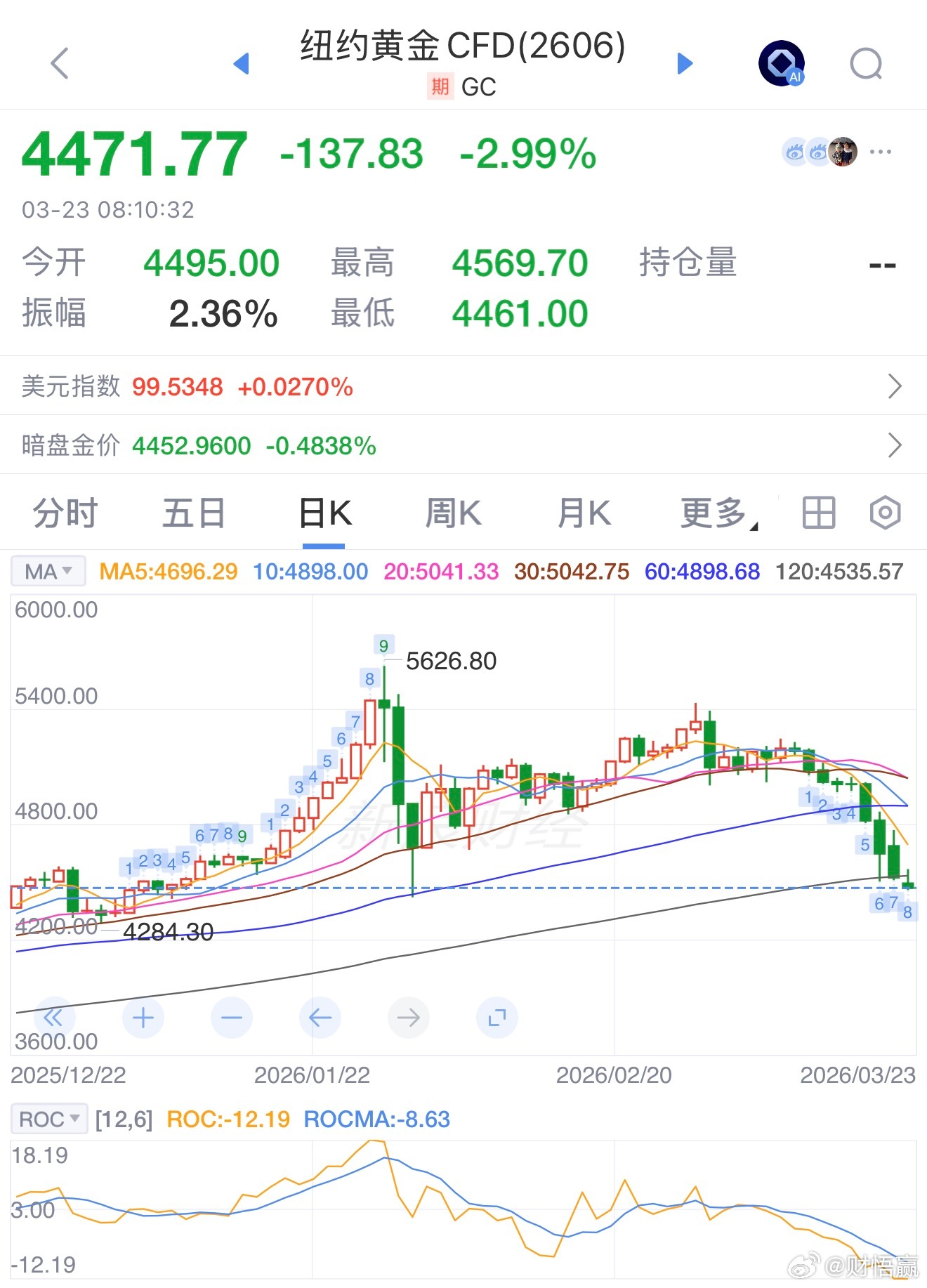Viewport: 927px width, 1288px height.
Task: Zoom in using the plus icon
Action: [143, 1017]
